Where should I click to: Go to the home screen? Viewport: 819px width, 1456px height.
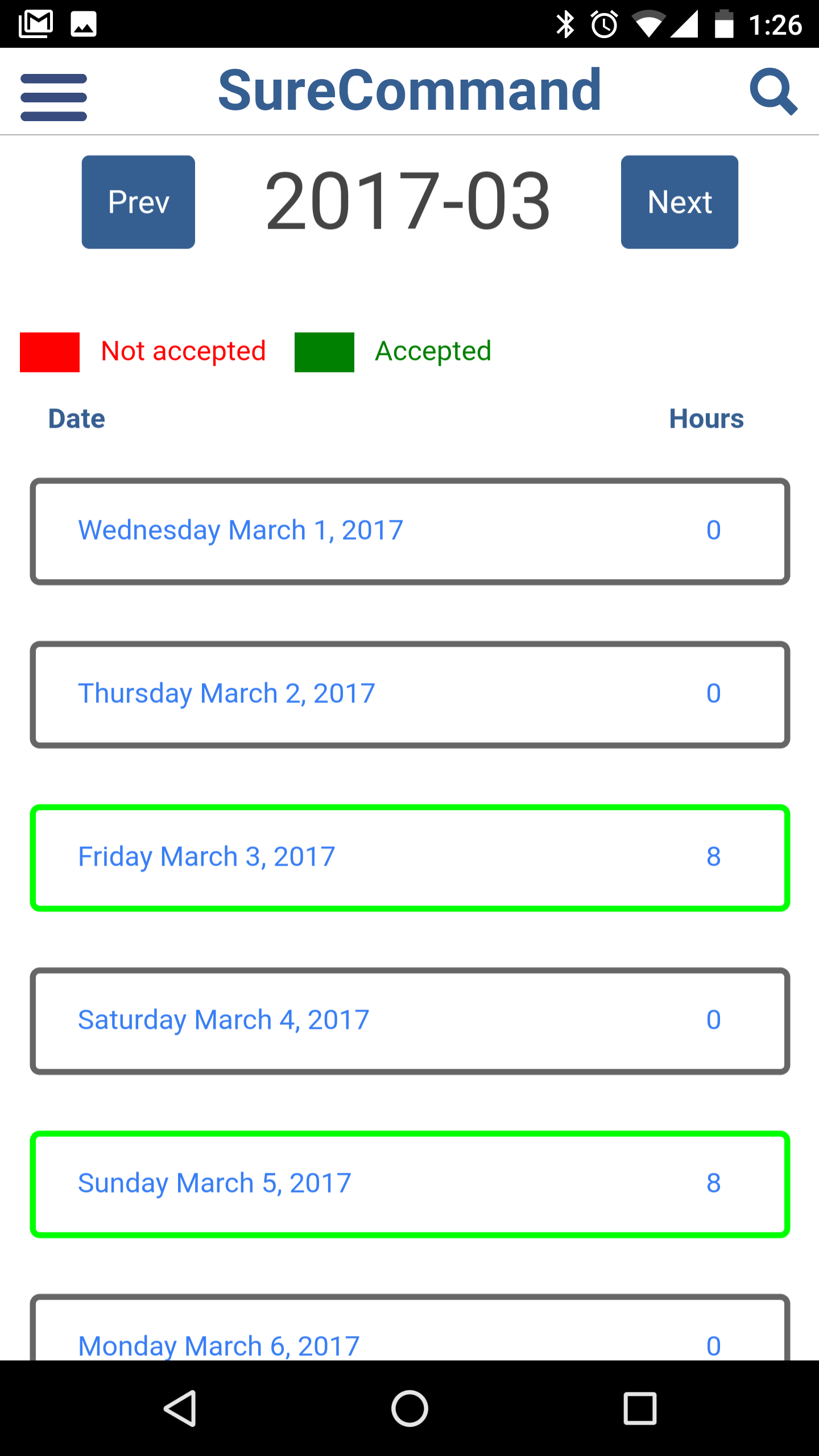tap(409, 1409)
